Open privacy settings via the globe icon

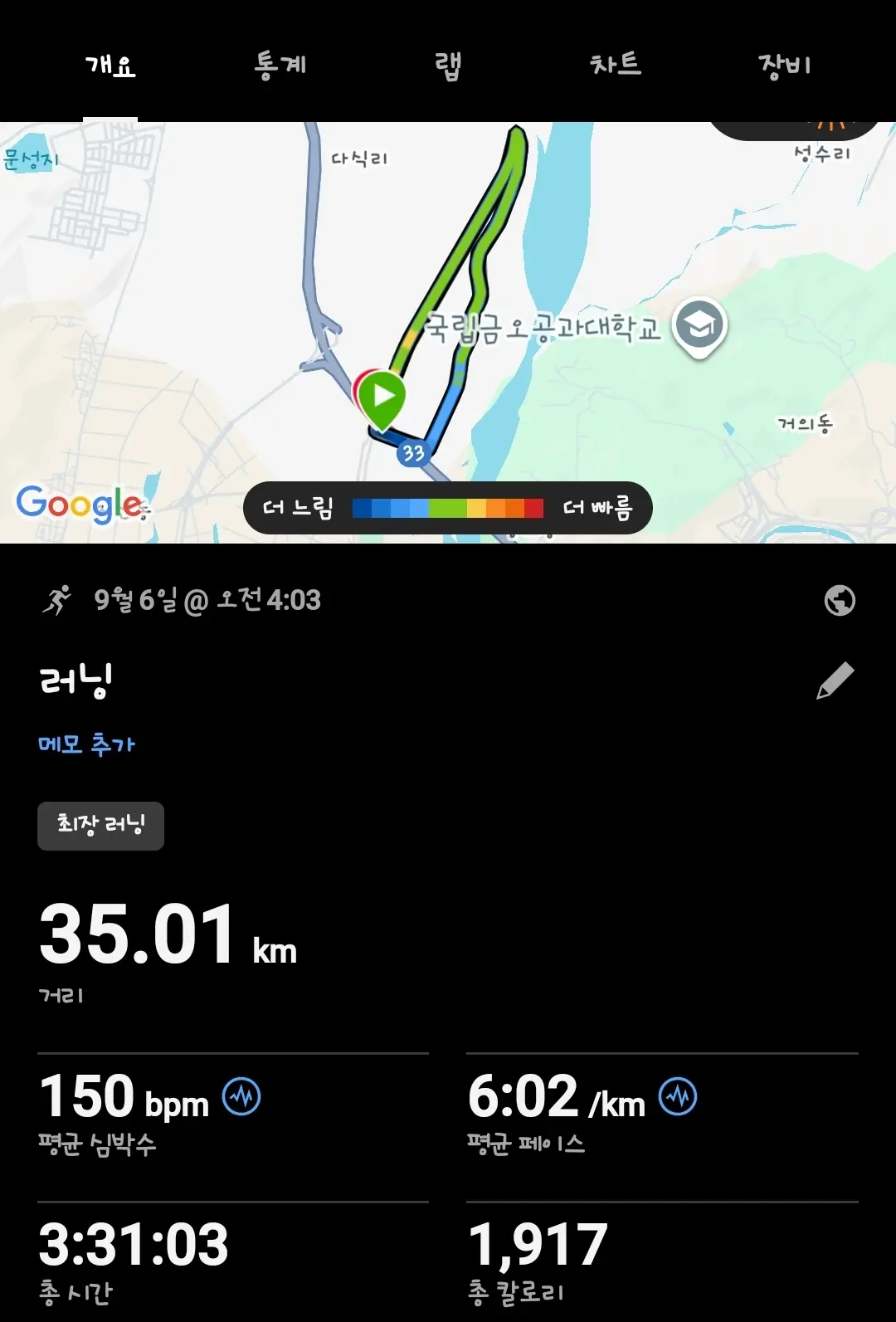(840, 600)
